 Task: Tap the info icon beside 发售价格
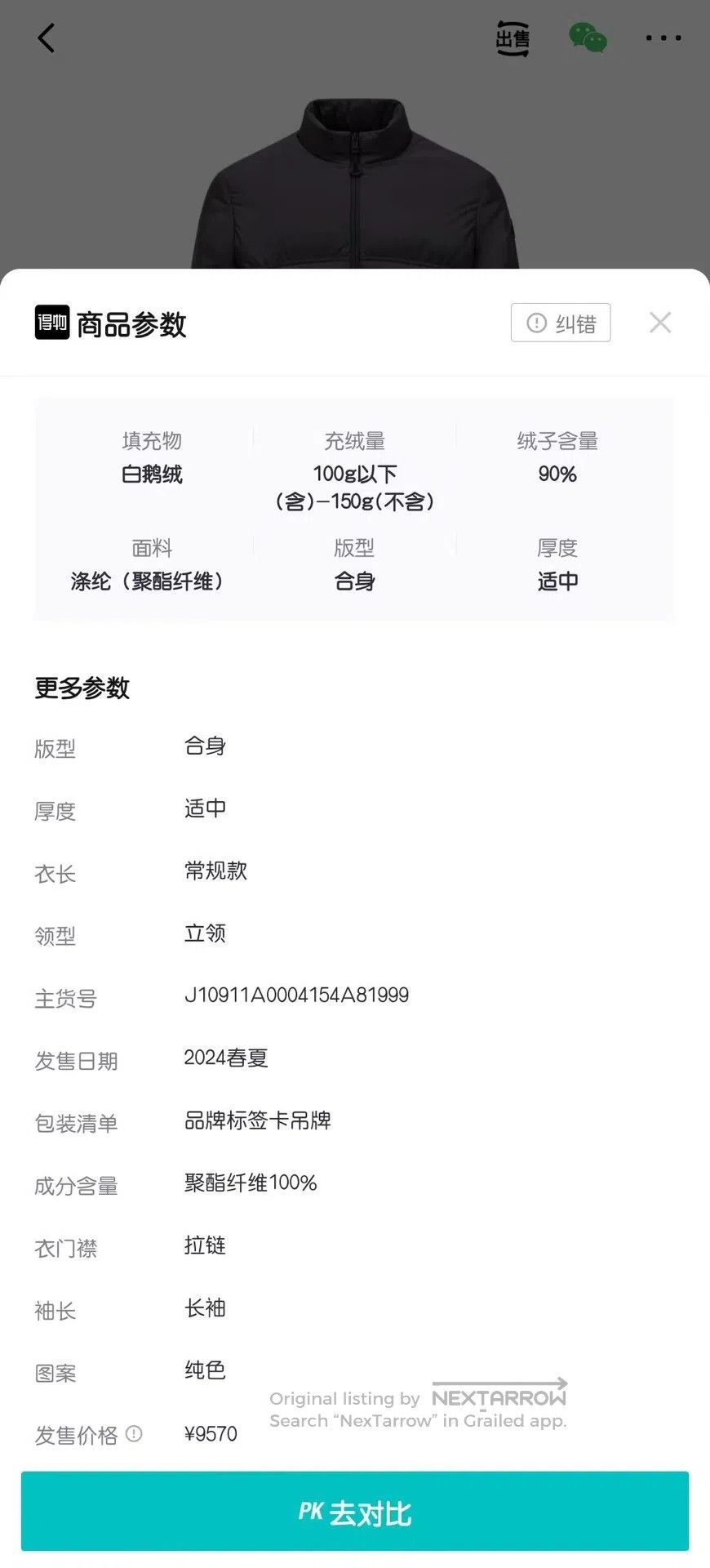(135, 1433)
